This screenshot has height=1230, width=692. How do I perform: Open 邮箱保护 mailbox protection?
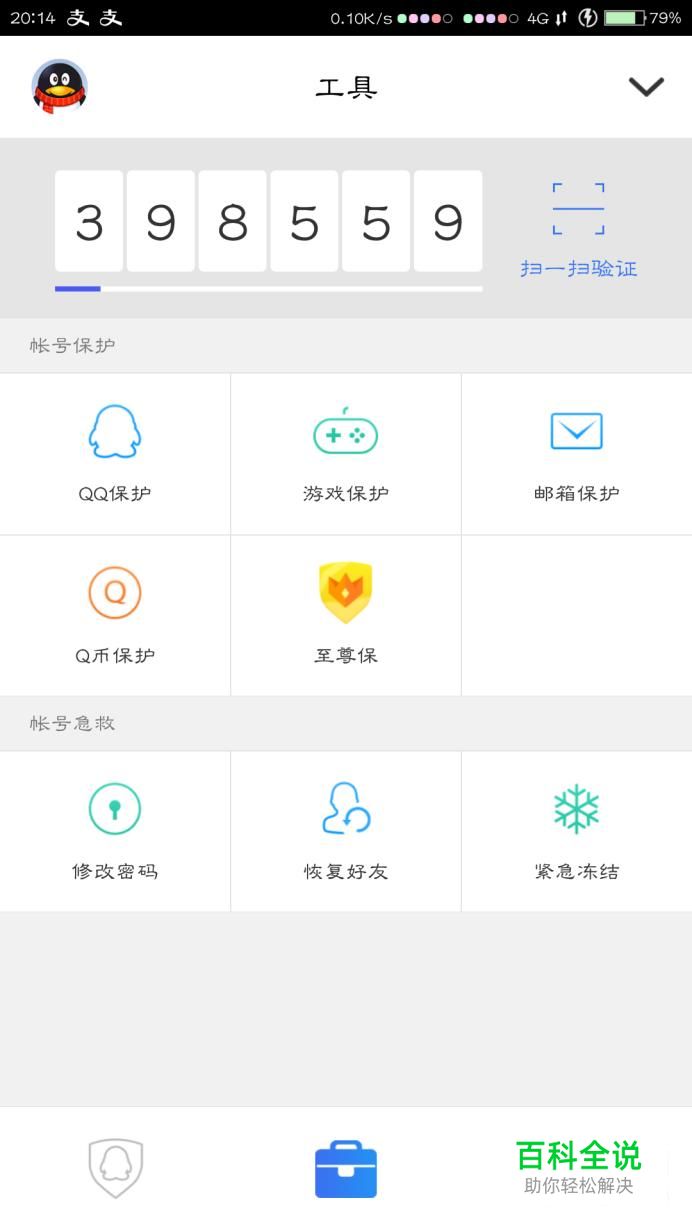(577, 454)
